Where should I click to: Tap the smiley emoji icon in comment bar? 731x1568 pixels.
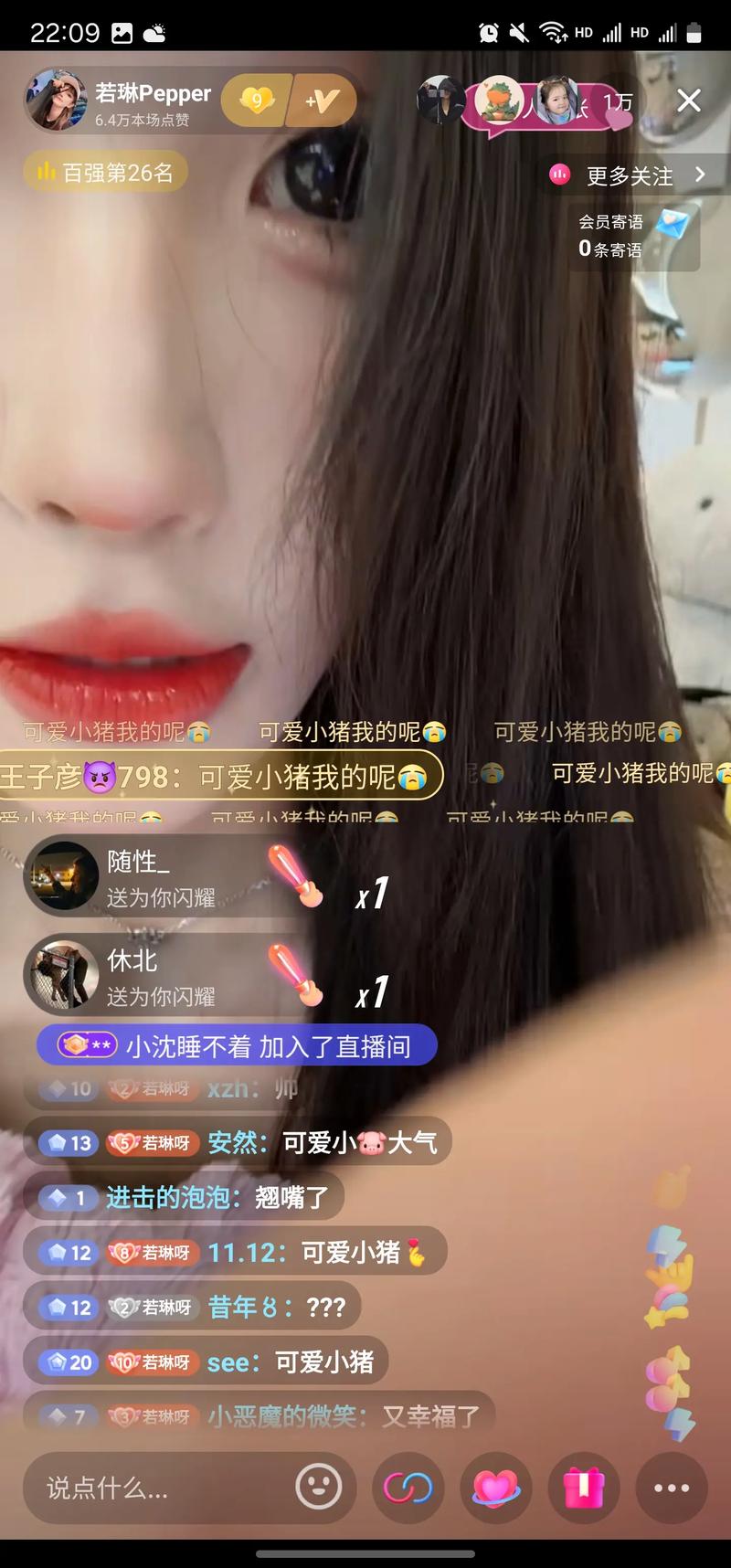(x=318, y=1489)
